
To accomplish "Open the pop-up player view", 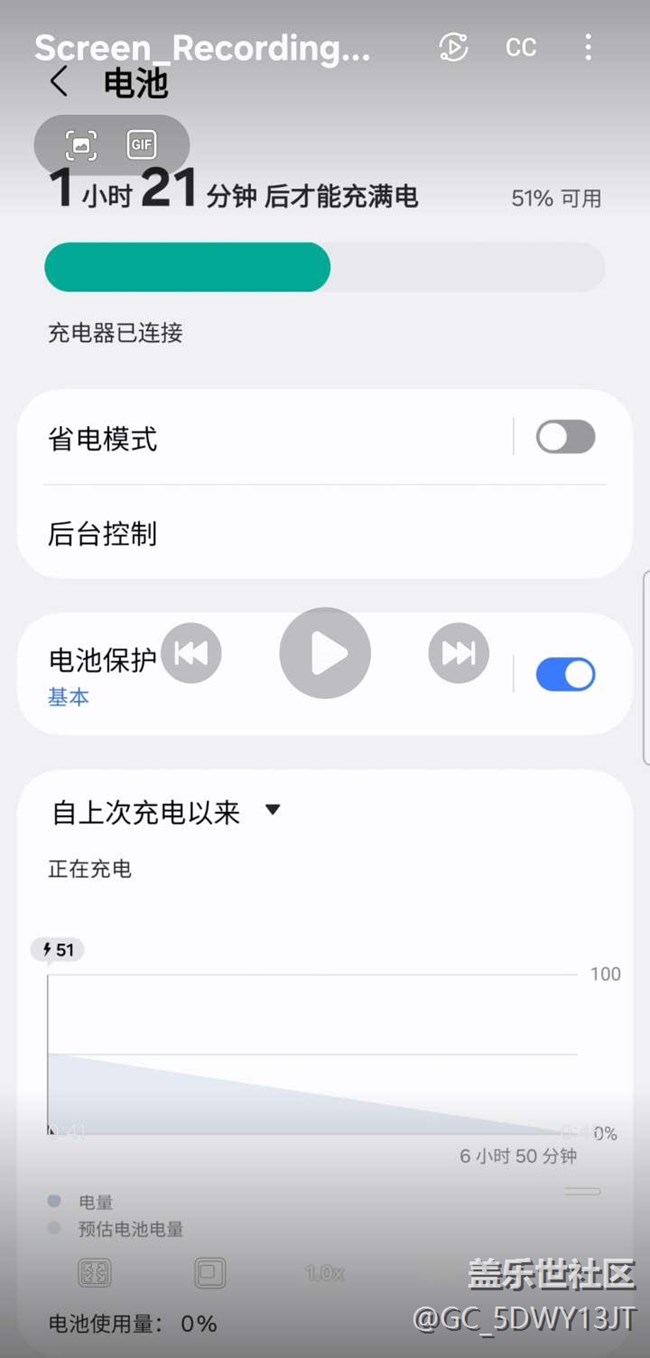I will coord(210,1273).
